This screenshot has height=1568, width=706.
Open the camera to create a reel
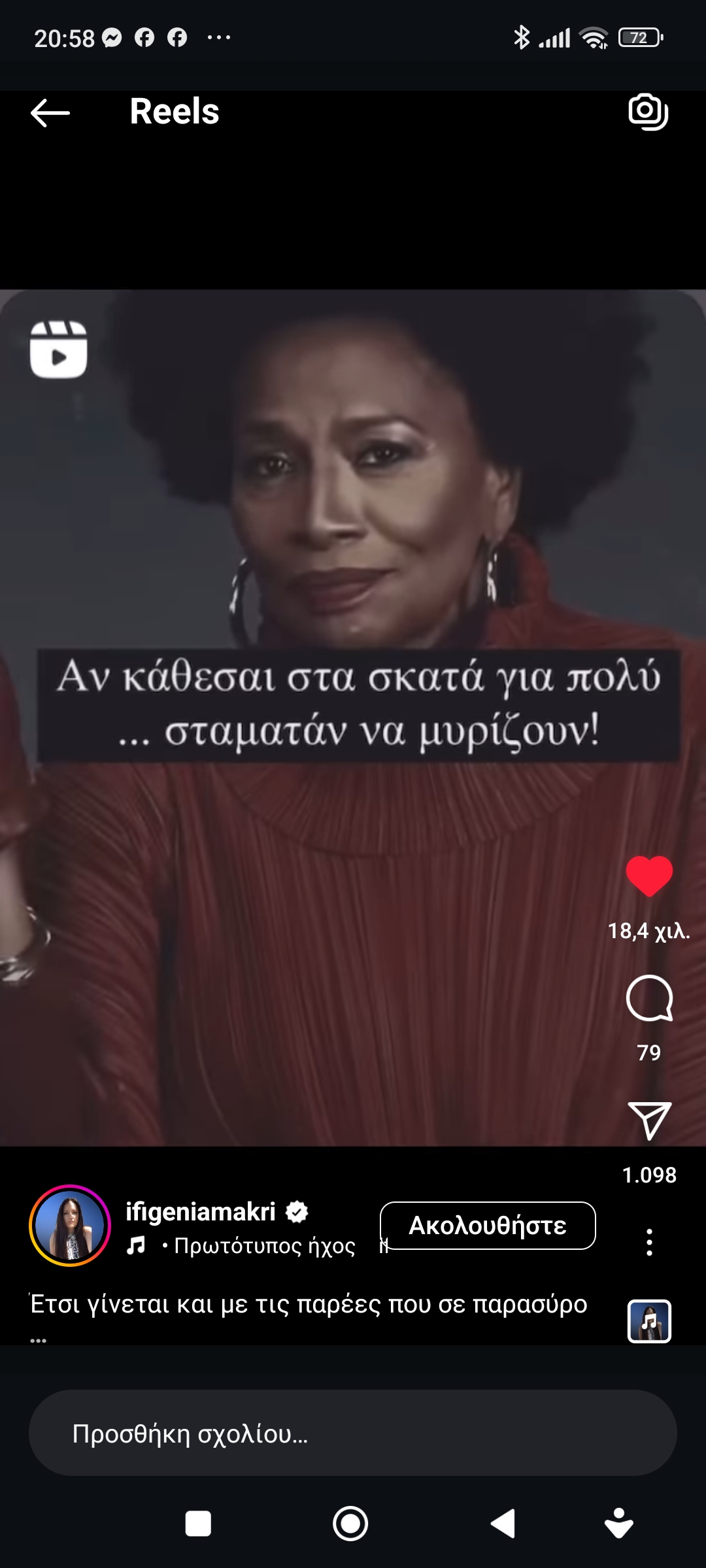648,112
